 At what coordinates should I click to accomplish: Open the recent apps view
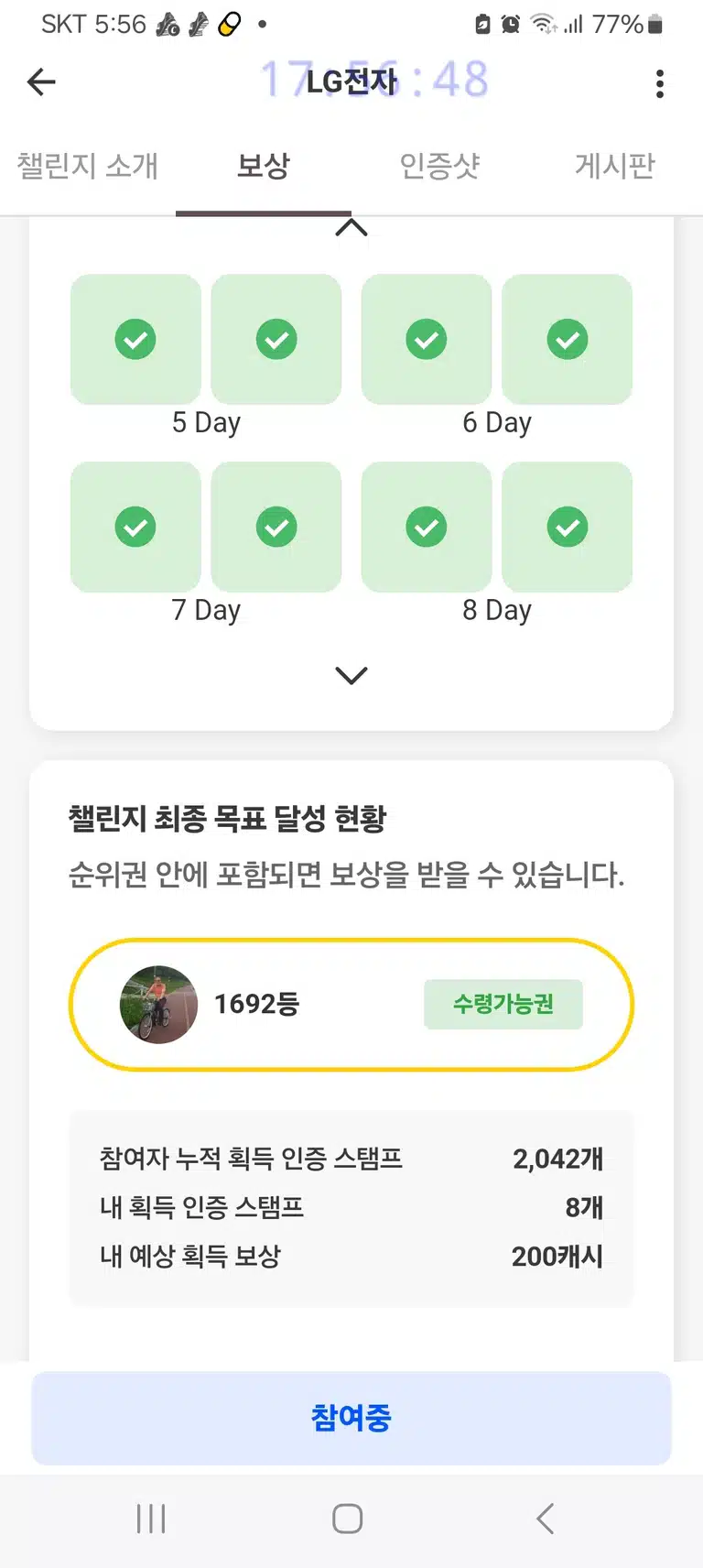pyautogui.click(x=151, y=1519)
